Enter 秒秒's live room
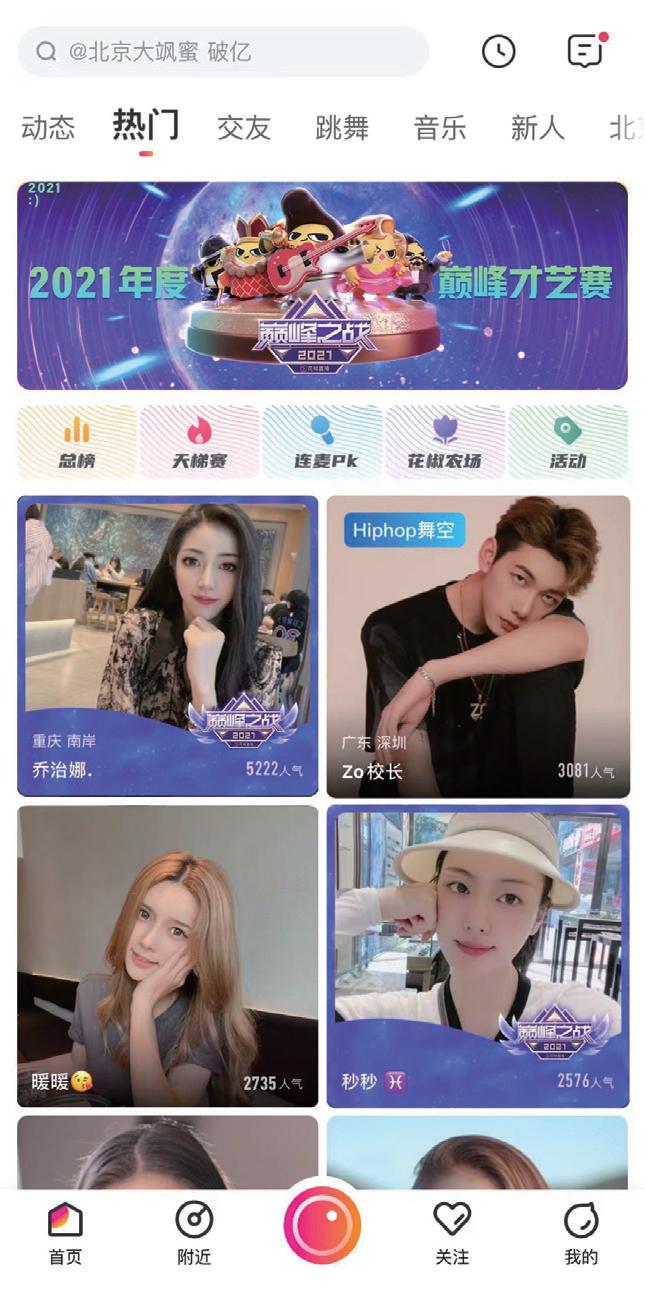 (478, 955)
